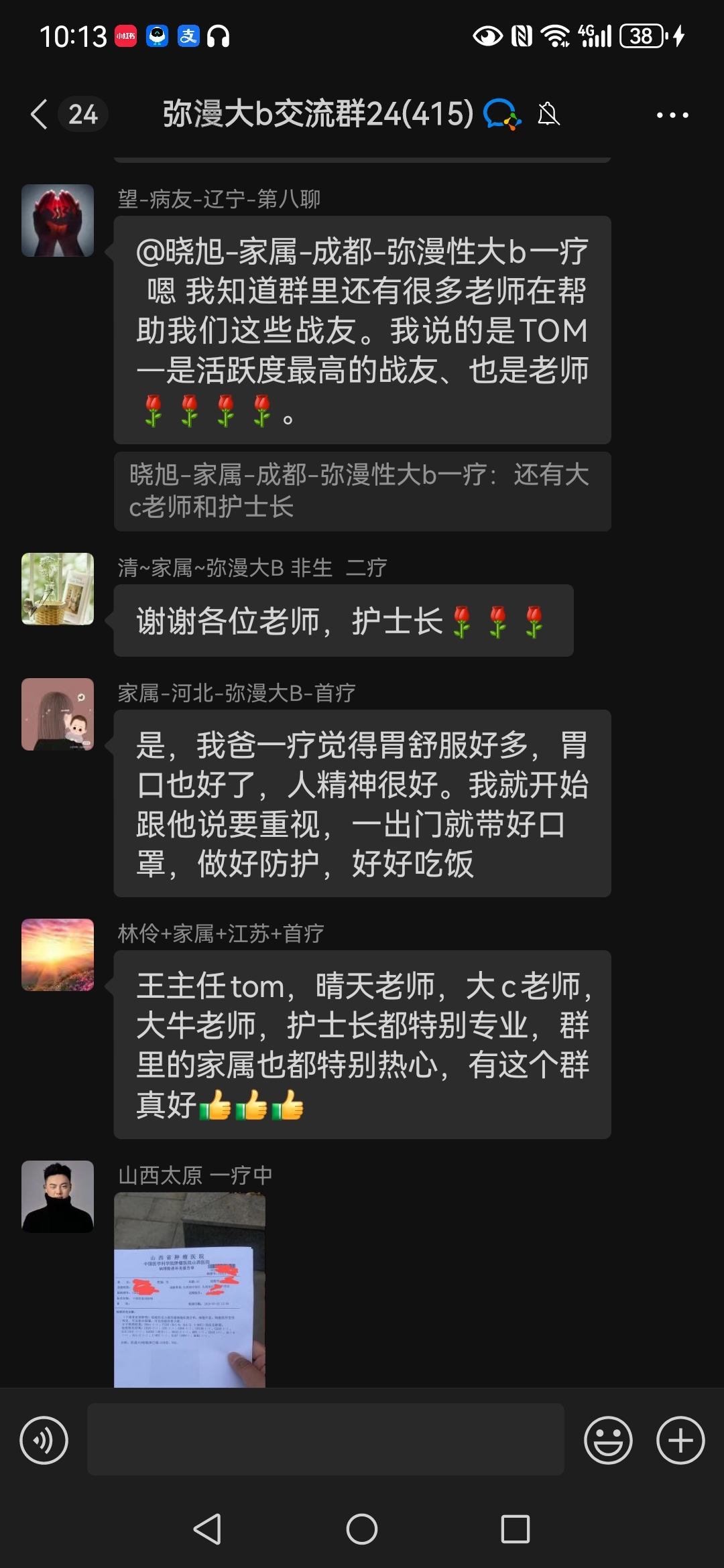Open the avatar of 清~家属~弥漫大B 非生 二疗
The image size is (724, 1568).
point(58,589)
